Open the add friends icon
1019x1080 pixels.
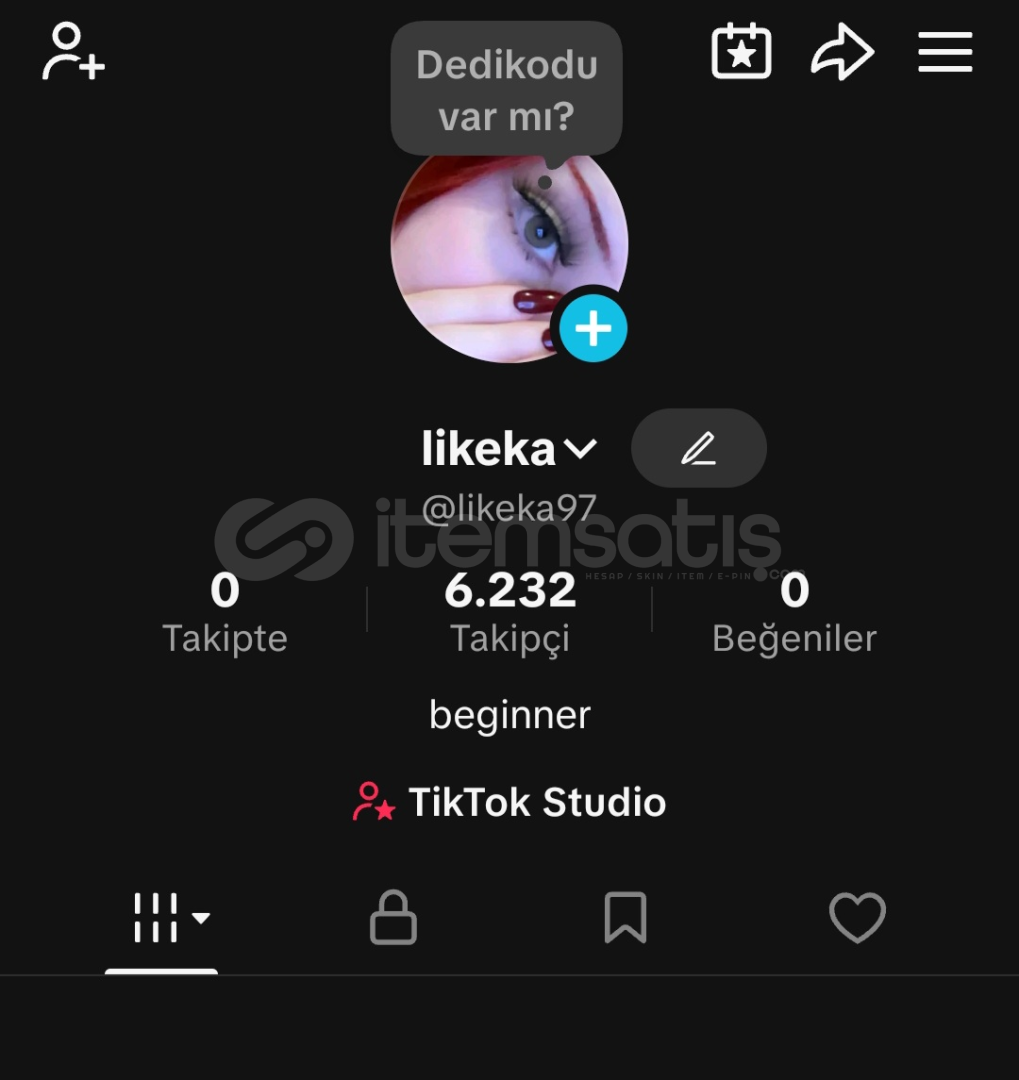[73, 52]
